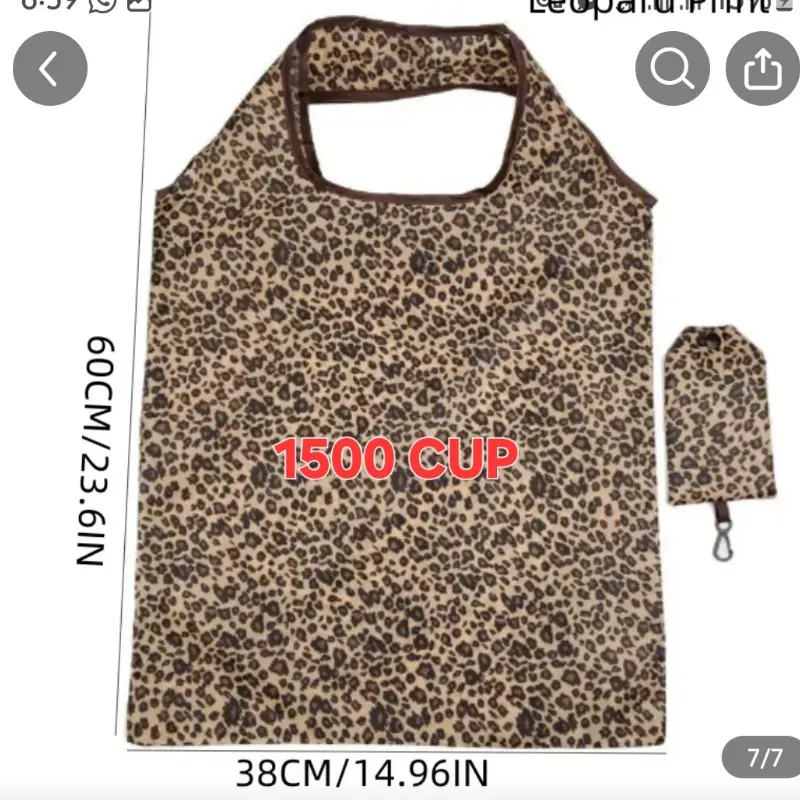Image resolution: width=800 pixels, height=800 pixels.
Task: Go back using the back arrow
Action: 50,69
